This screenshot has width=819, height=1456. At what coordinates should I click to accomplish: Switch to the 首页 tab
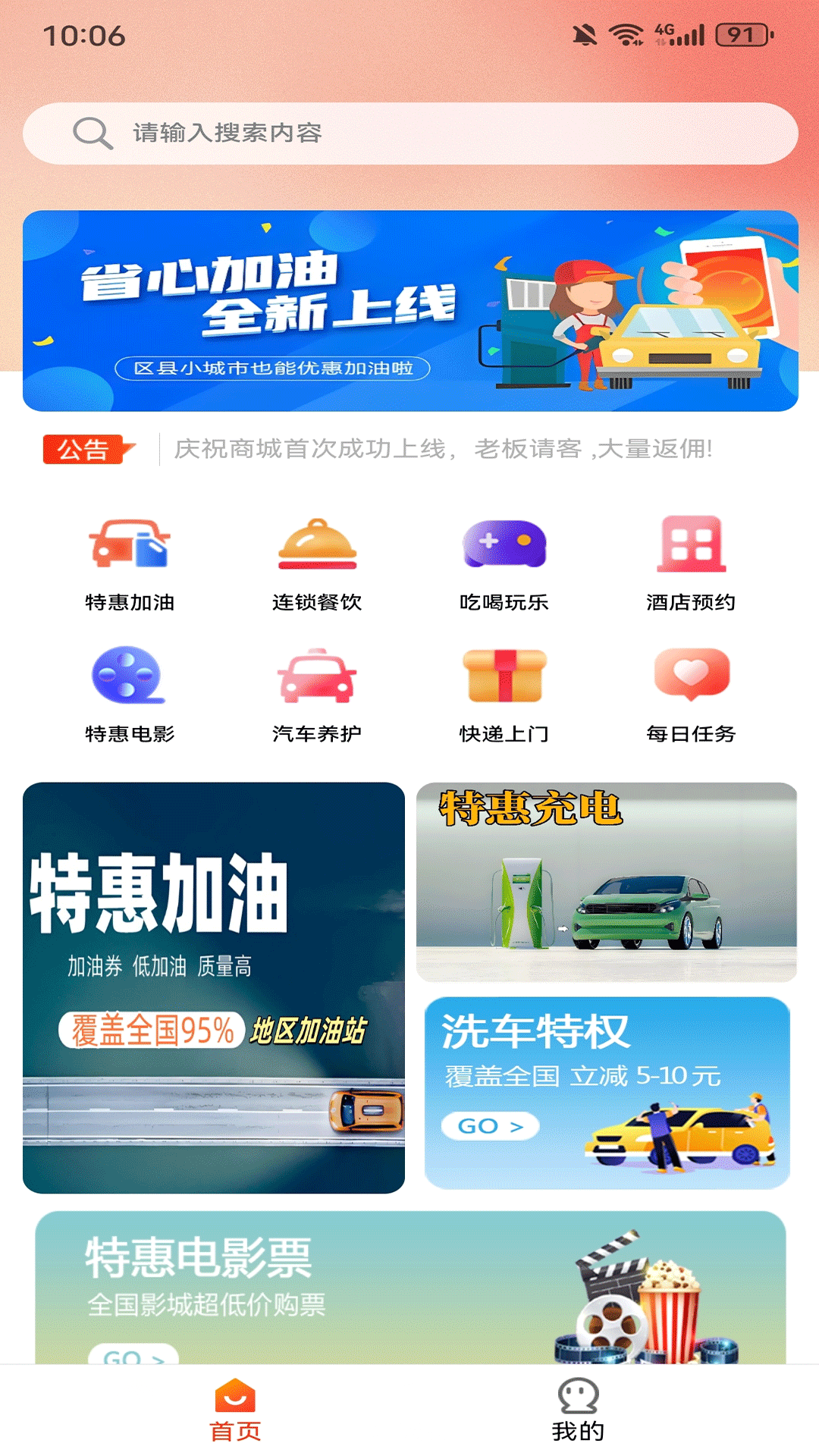click(x=235, y=1410)
